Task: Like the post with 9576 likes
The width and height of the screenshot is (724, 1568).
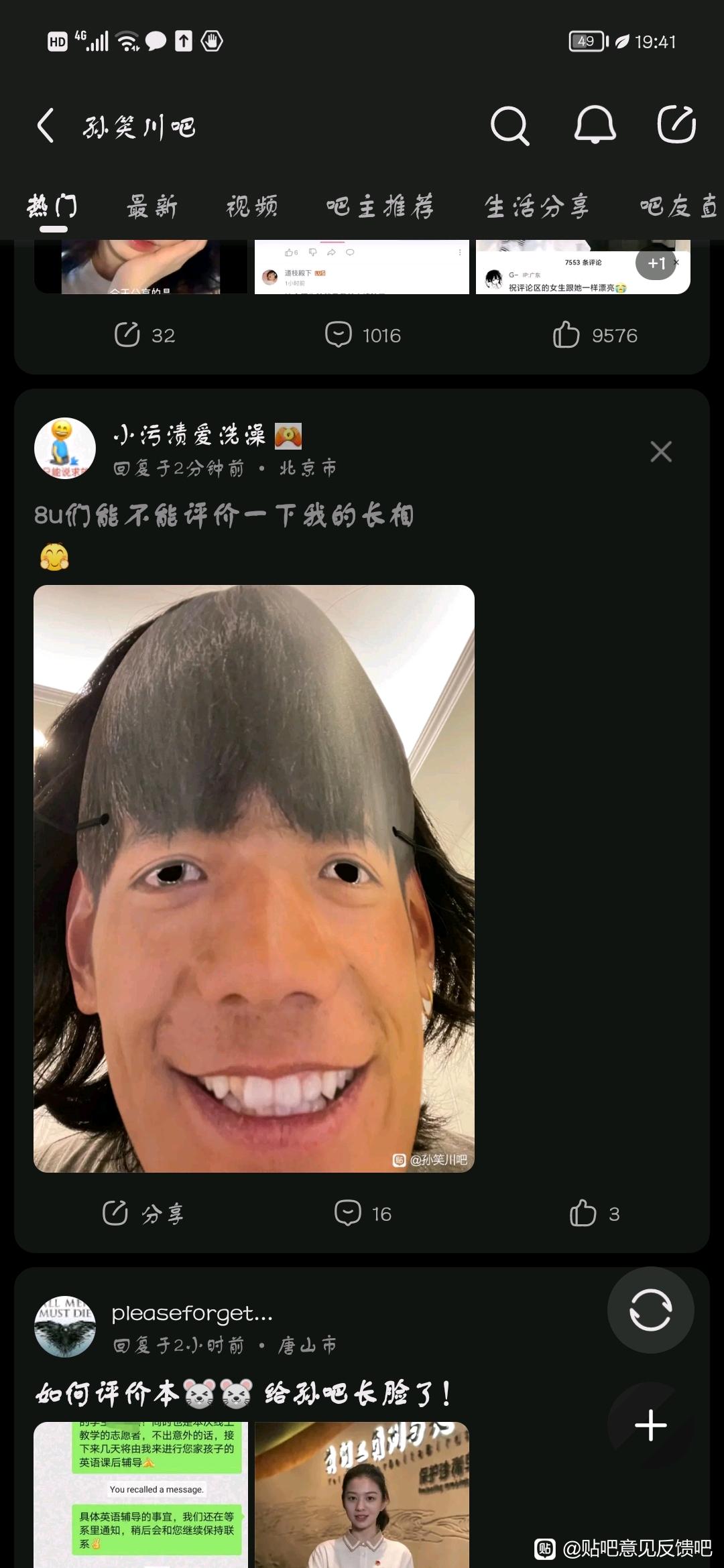Action: (595, 335)
